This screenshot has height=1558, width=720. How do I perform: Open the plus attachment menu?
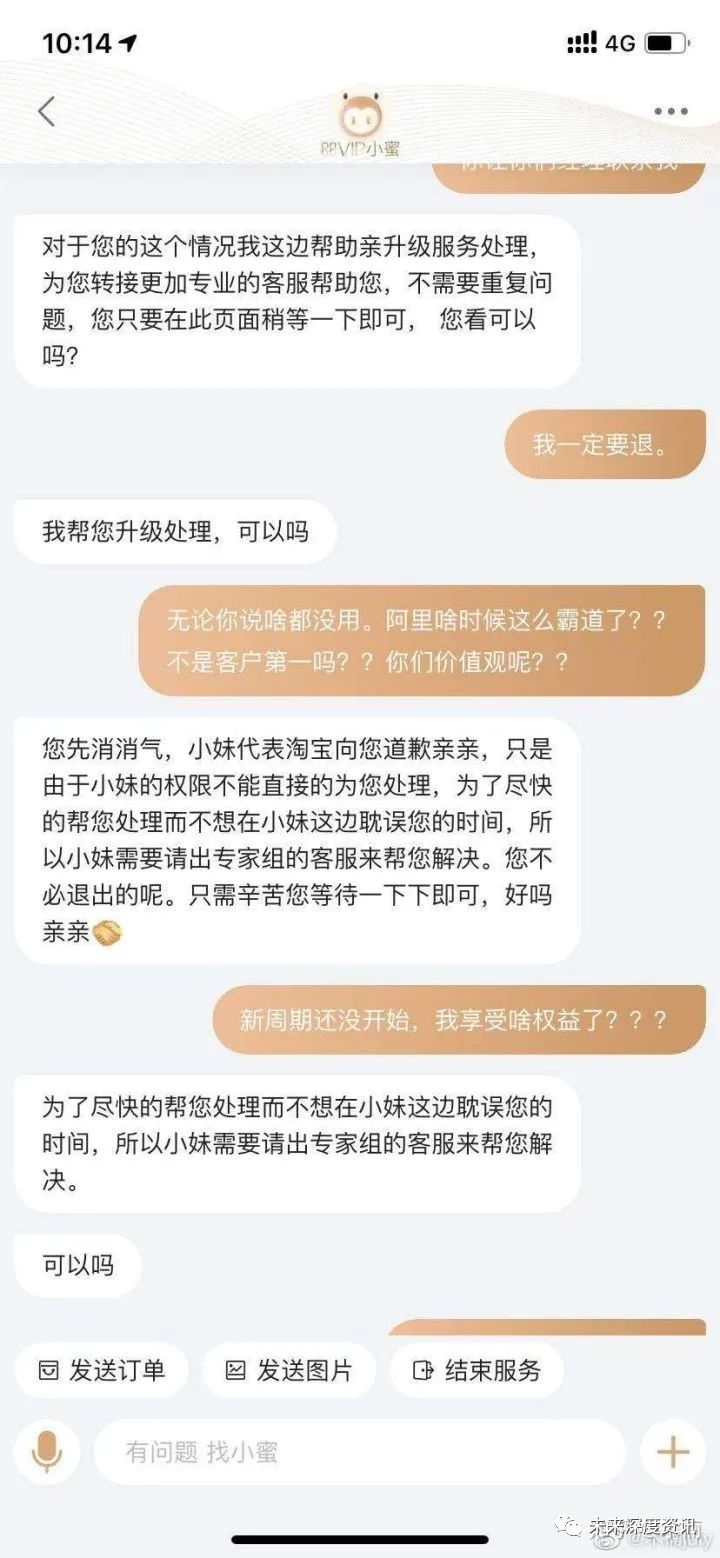pos(672,1451)
